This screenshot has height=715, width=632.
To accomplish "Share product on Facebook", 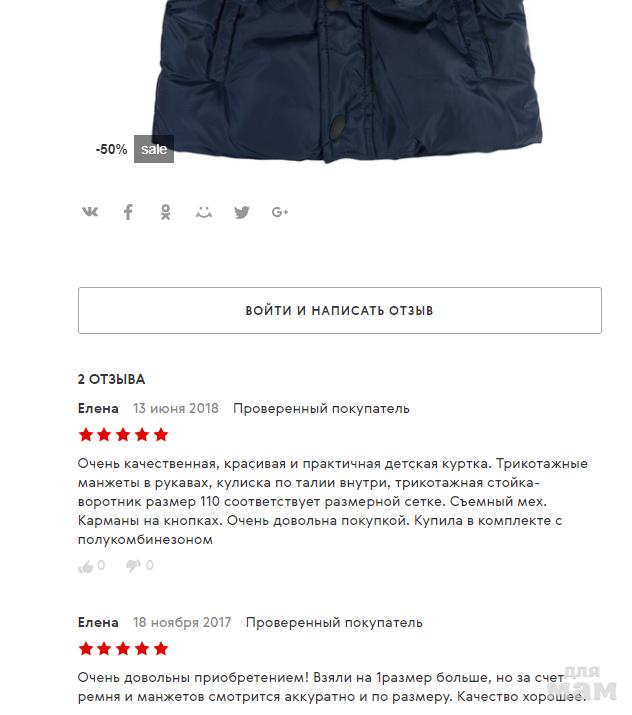I will [128, 212].
